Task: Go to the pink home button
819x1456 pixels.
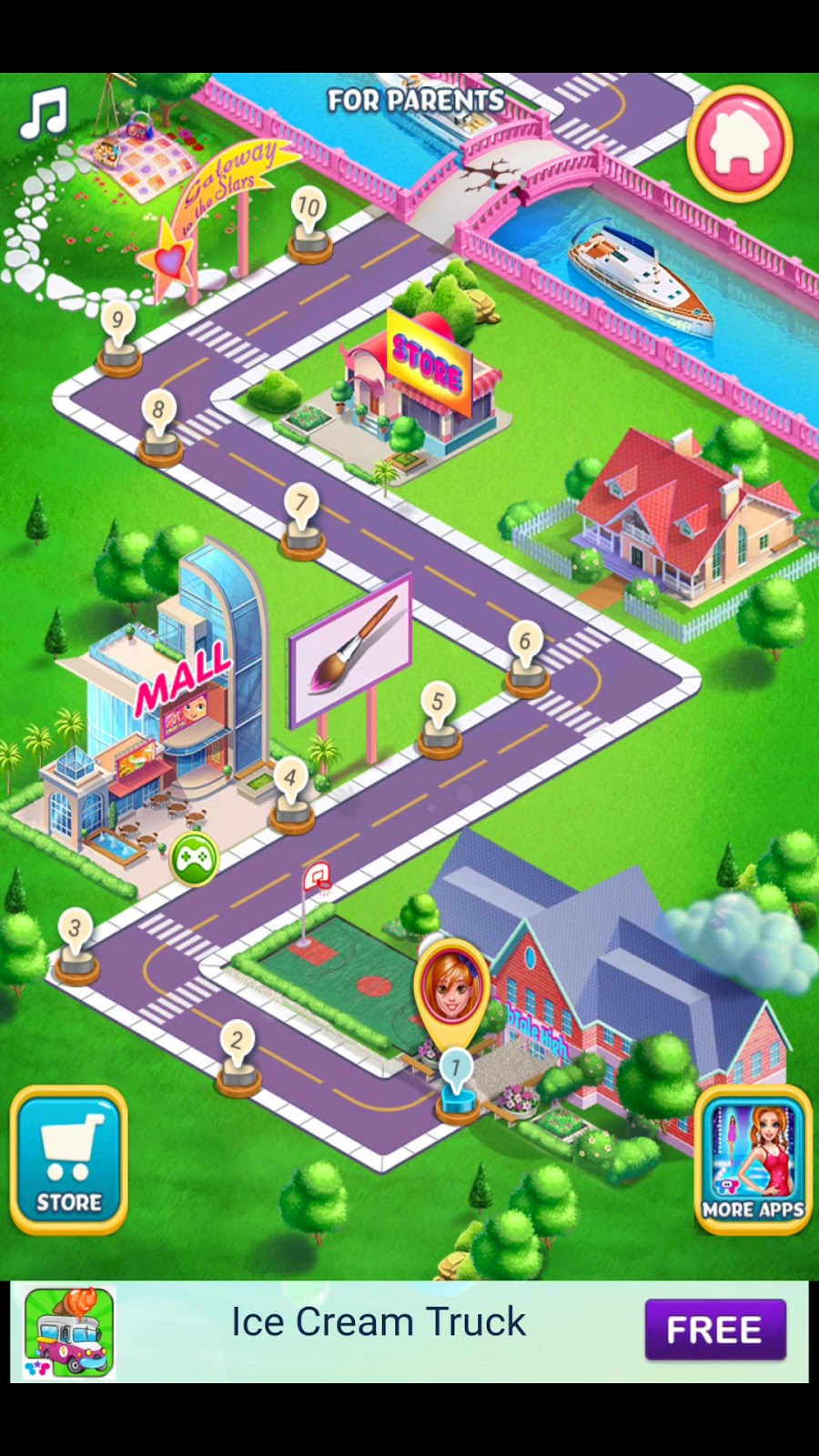Action: point(739,145)
